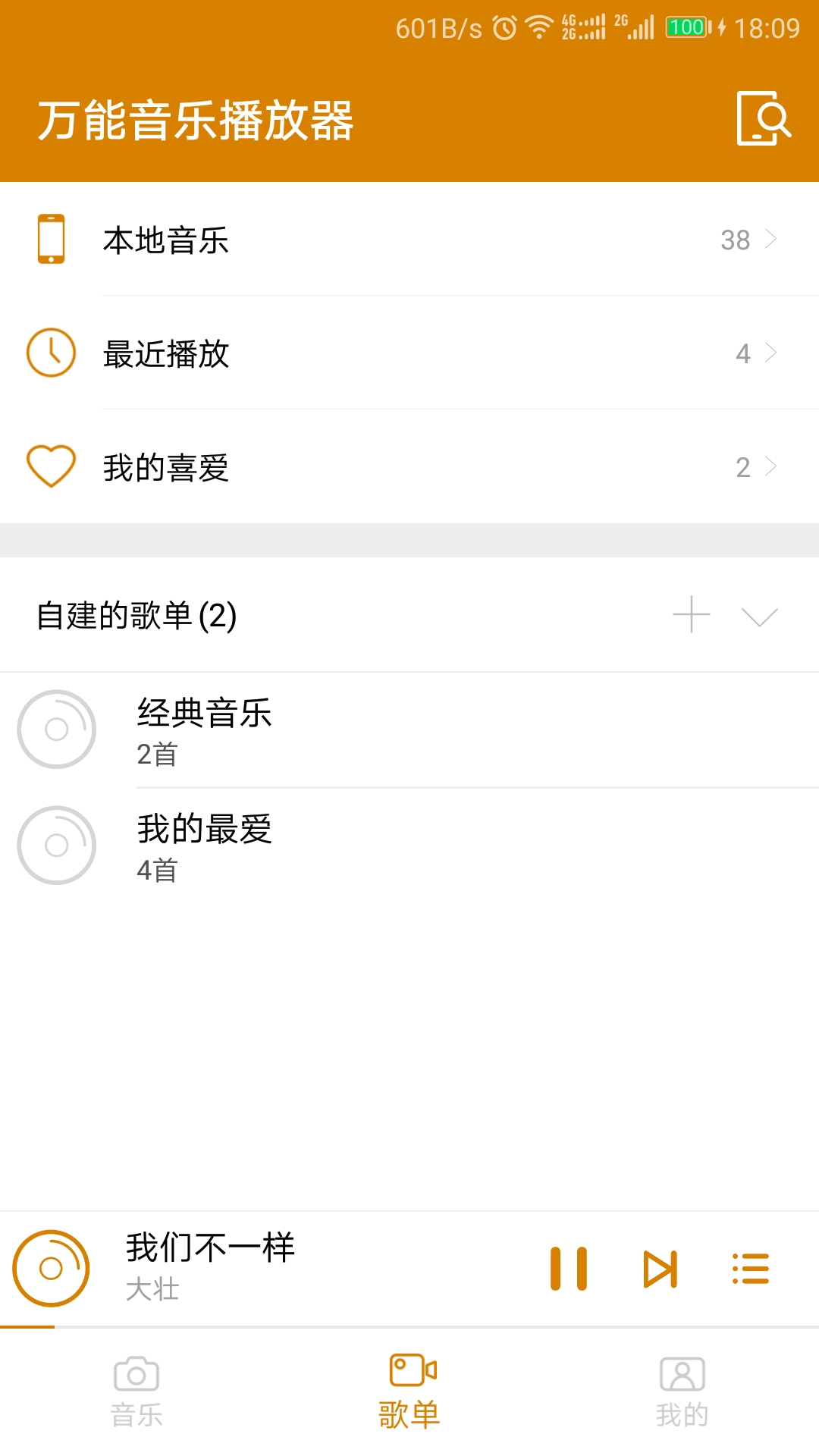Open the playback queue list icon

pyautogui.click(x=750, y=1266)
